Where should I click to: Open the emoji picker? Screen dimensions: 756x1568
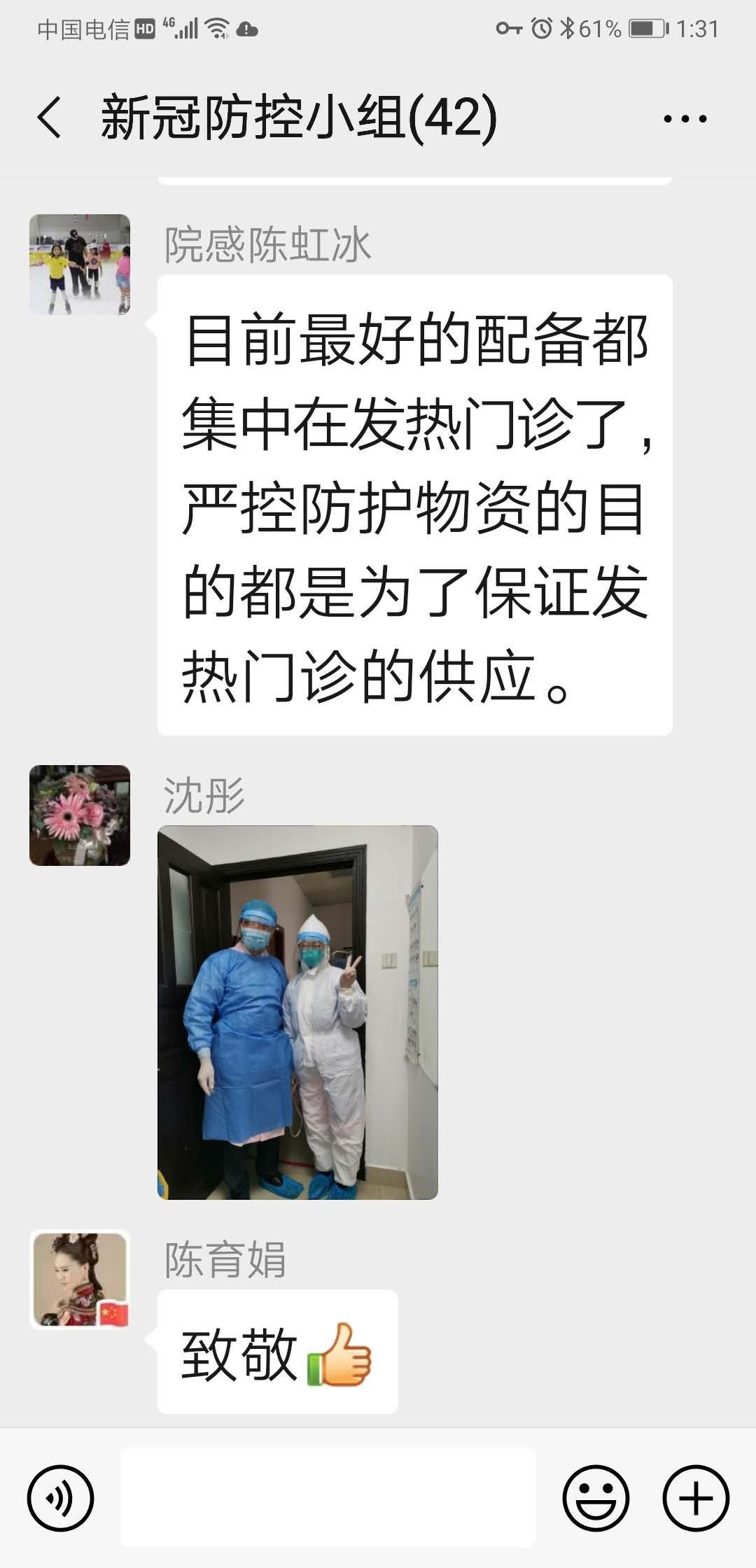click(596, 1499)
